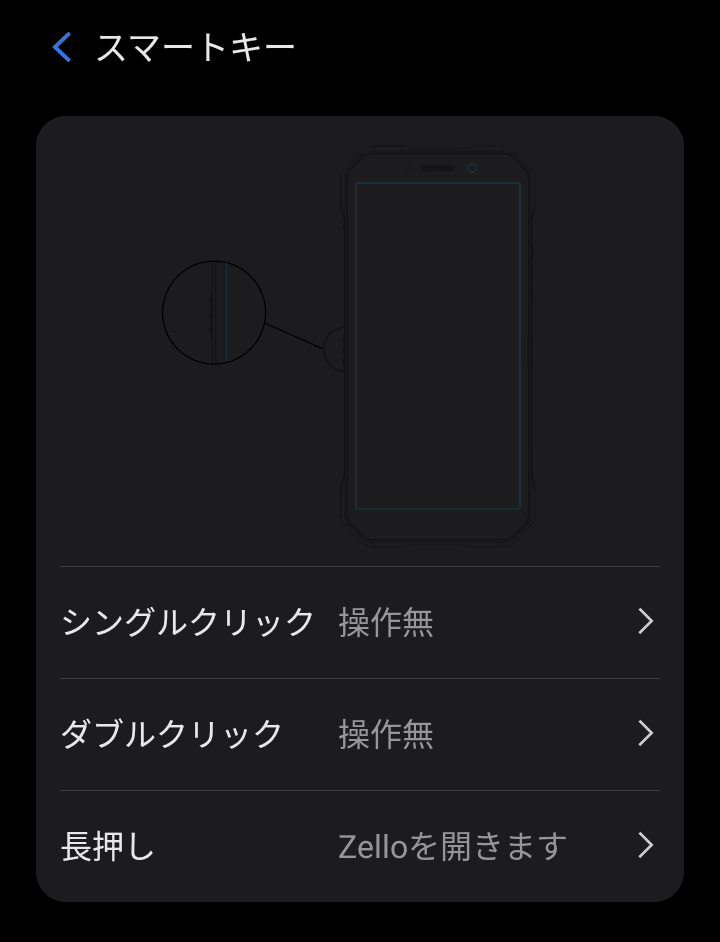
Task: Open ダブルクリック action setting
Action: coord(360,734)
